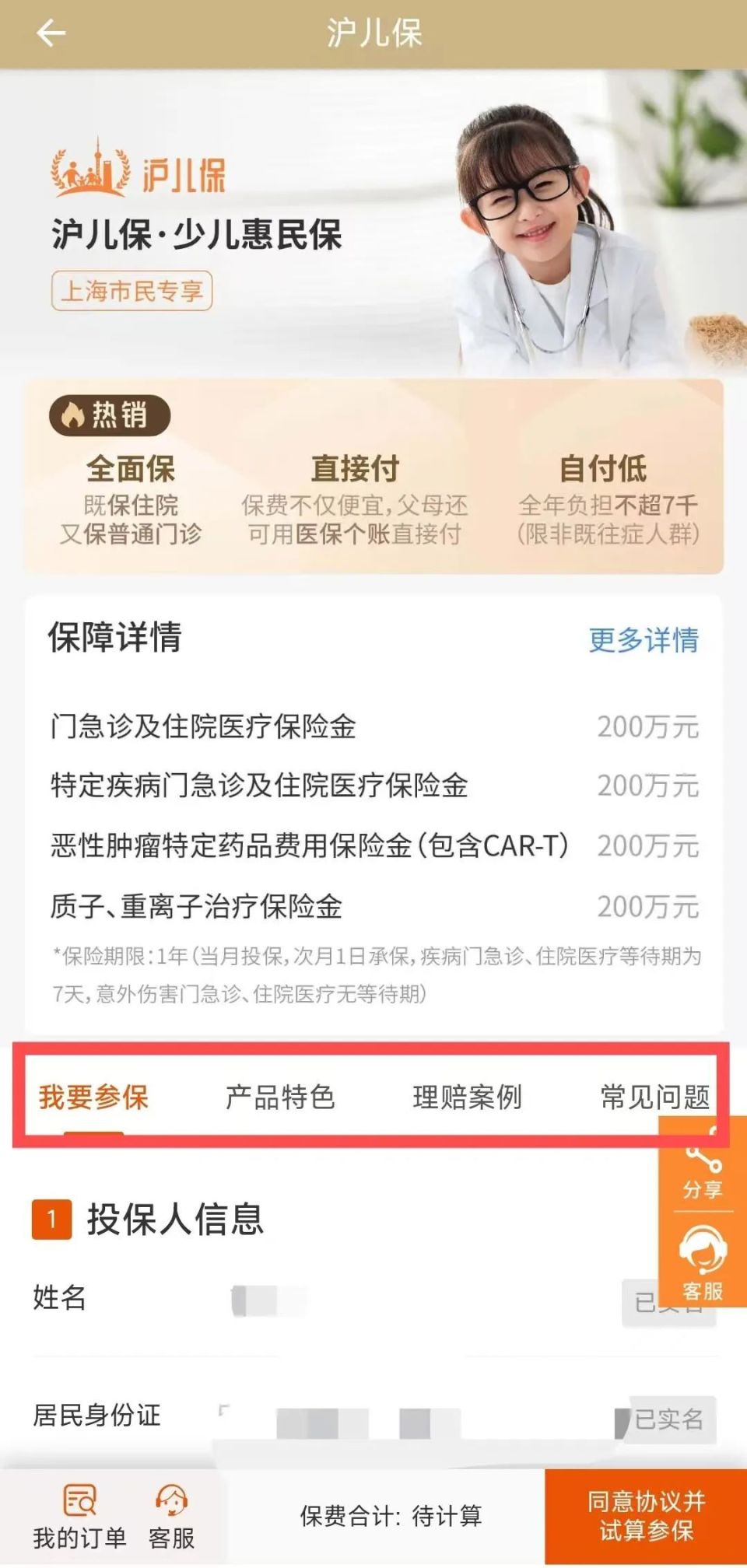Tap 同意协议并试算参保 button
Image resolution: width=747 pixels, height=1568 pixels.
pyautogui.click(x=646, y=1515)
